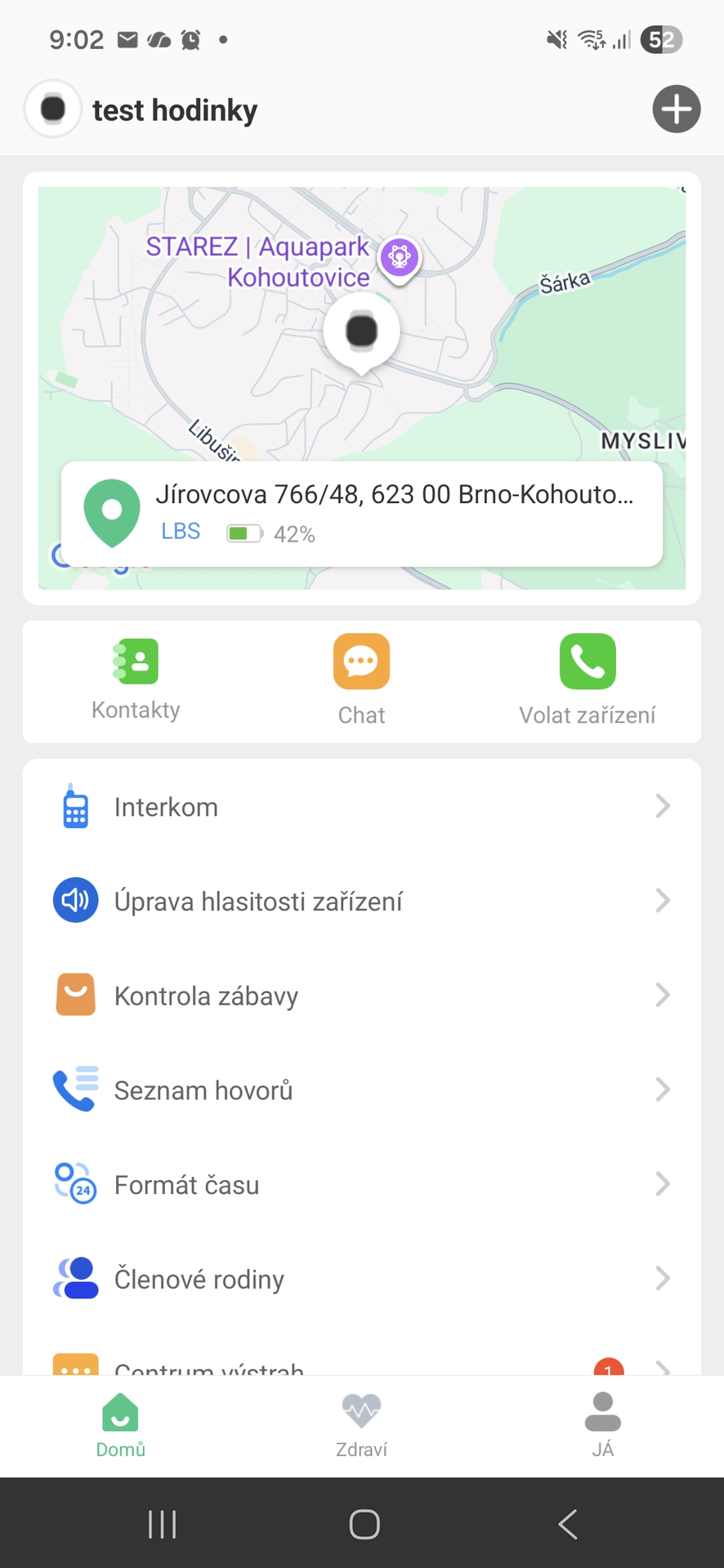Go back with system back button

click(x=567, y=1524)
